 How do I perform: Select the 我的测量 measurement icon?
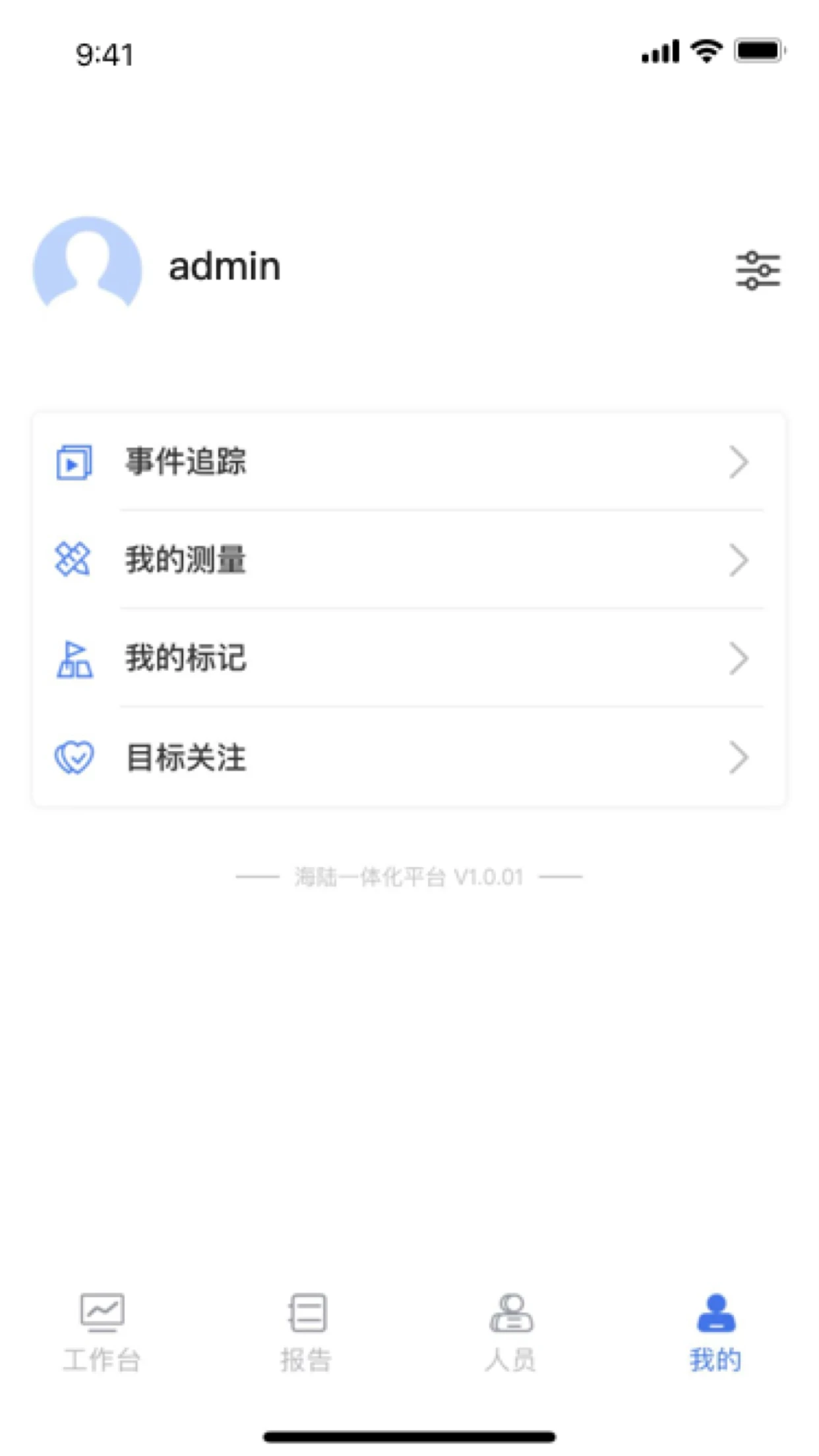pyautogui.click(x=74, y=560)
